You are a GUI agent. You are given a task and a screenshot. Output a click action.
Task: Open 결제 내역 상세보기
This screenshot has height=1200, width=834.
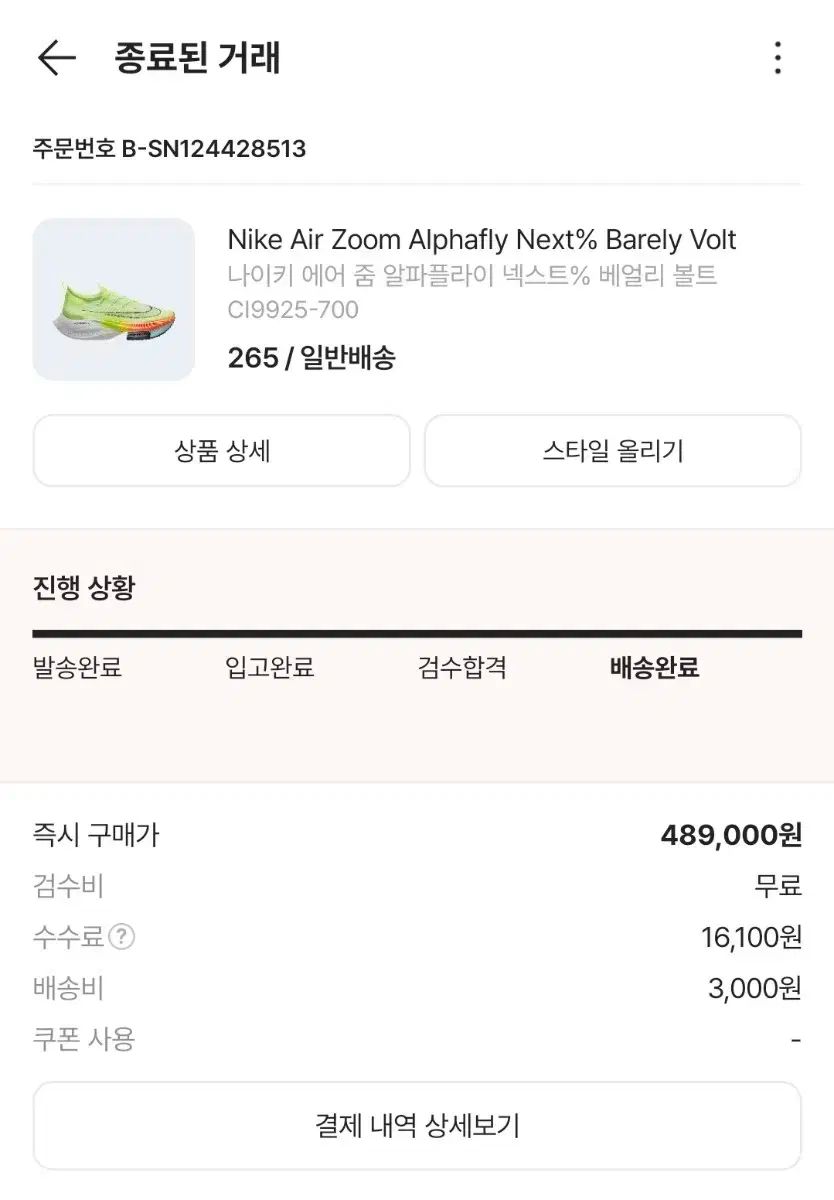(417, 1126)
